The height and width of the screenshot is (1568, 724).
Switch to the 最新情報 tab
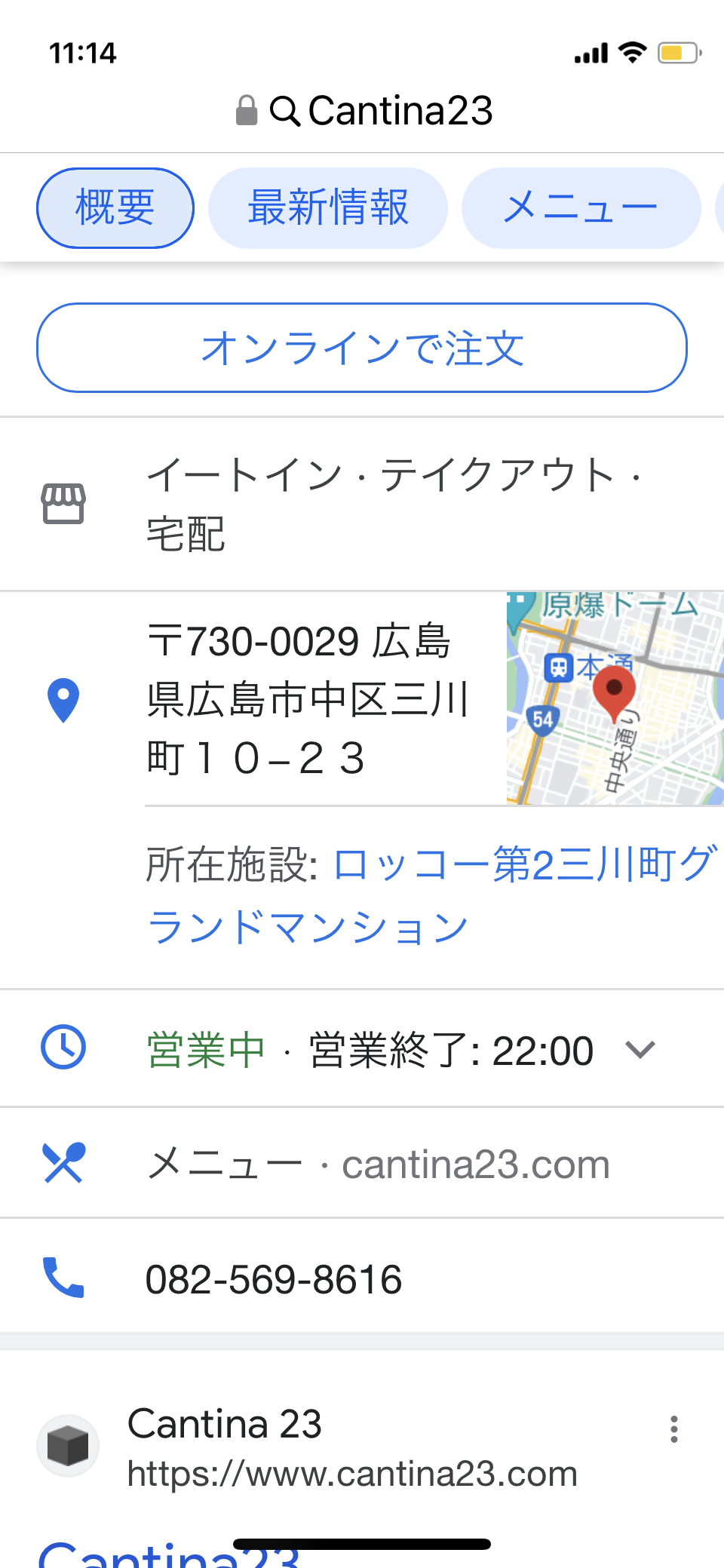[x=328, y=208]
